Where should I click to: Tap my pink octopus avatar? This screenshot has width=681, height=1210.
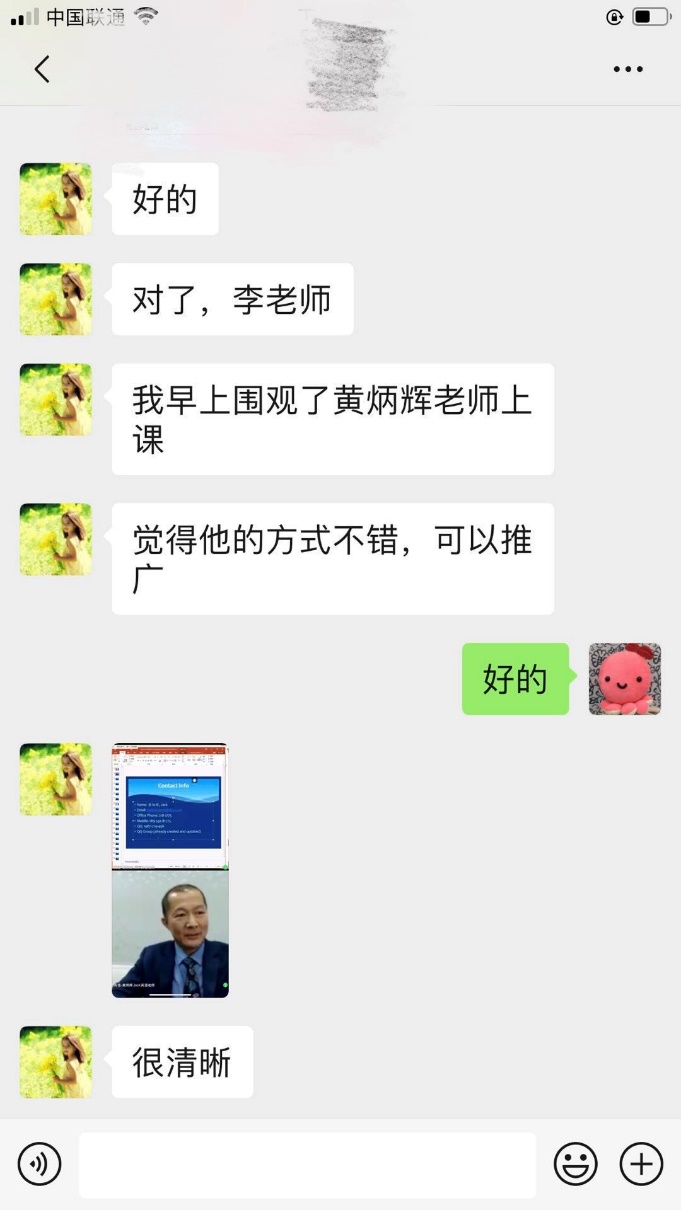click(x=624, y=679)
